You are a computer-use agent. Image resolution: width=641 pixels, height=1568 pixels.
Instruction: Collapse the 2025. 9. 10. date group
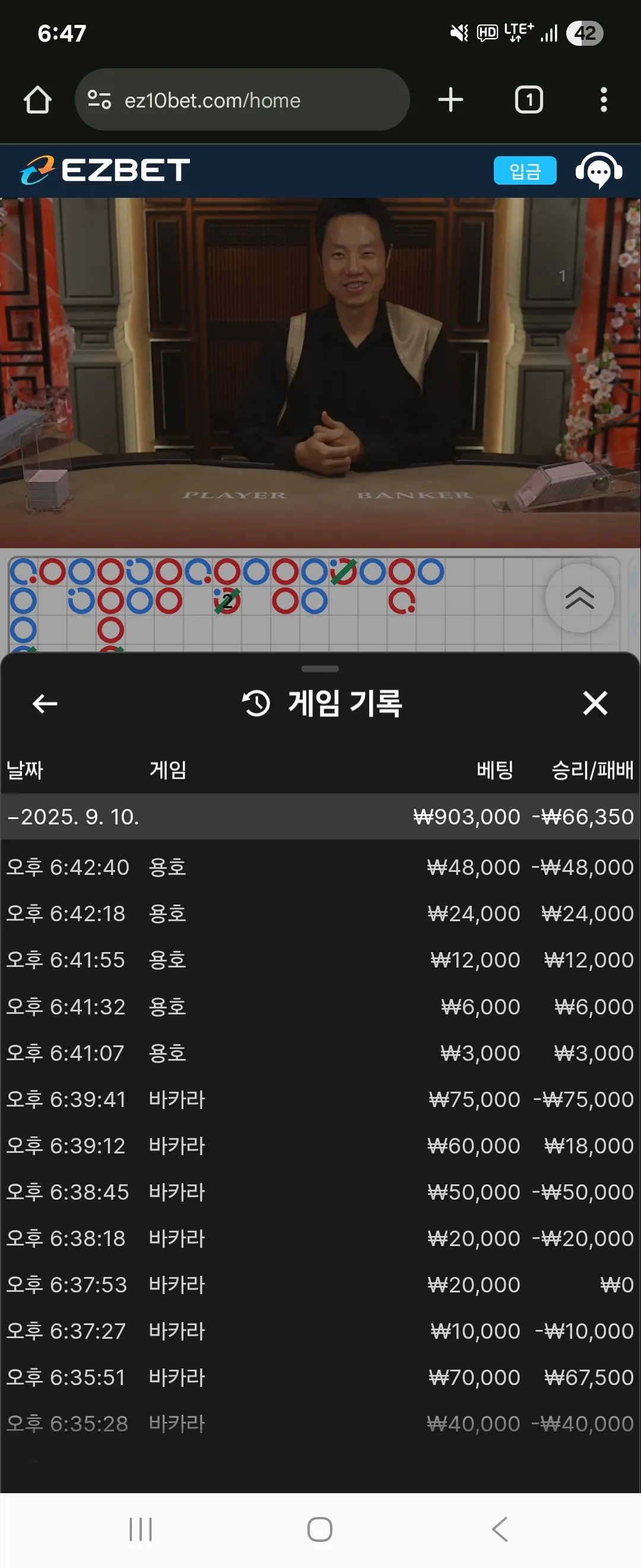320,815
